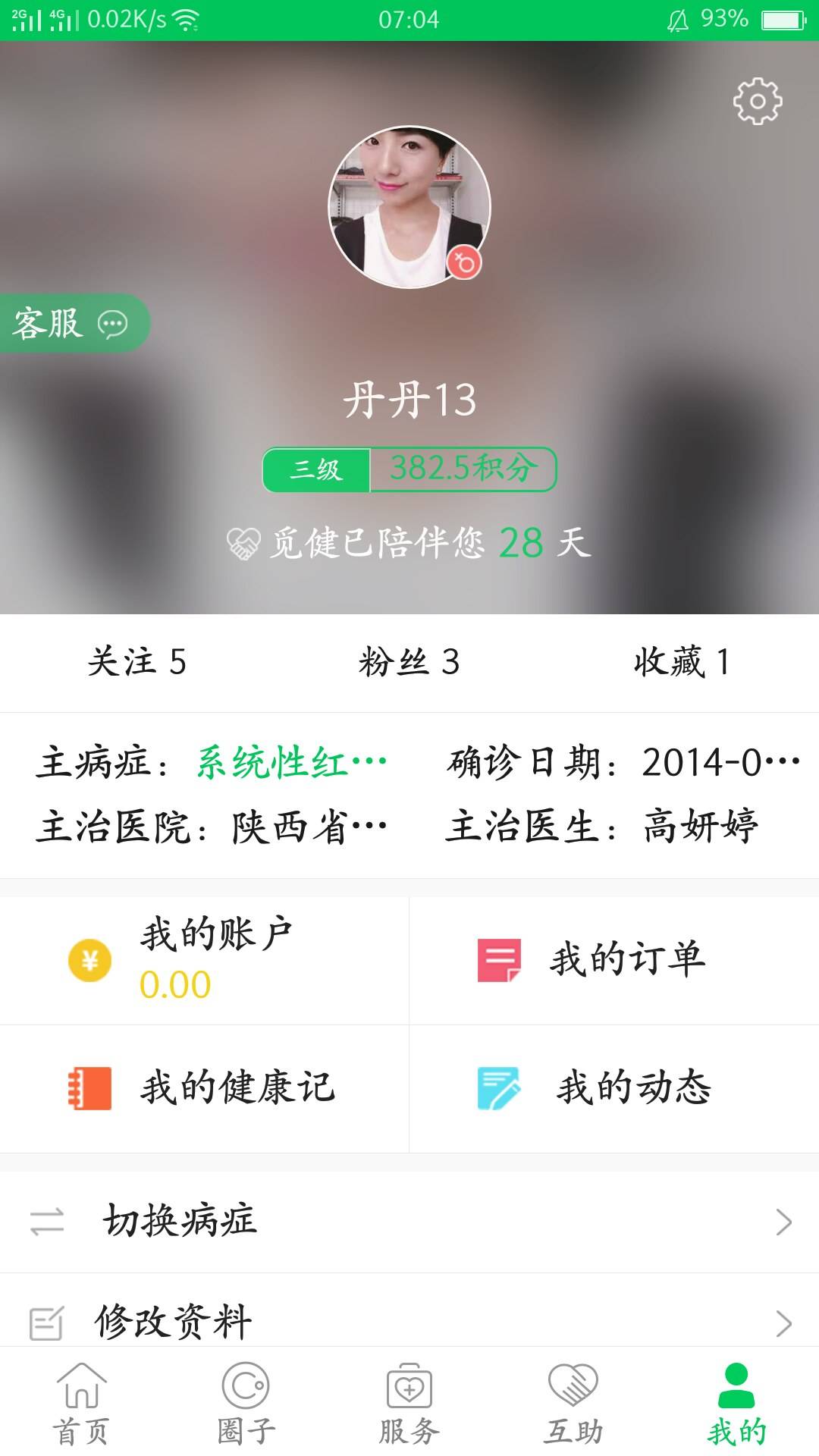The height and width of the screenshot is (1456, 819).
Task: Open 我的账户 account balance
Action: click(x=205, y=960)
